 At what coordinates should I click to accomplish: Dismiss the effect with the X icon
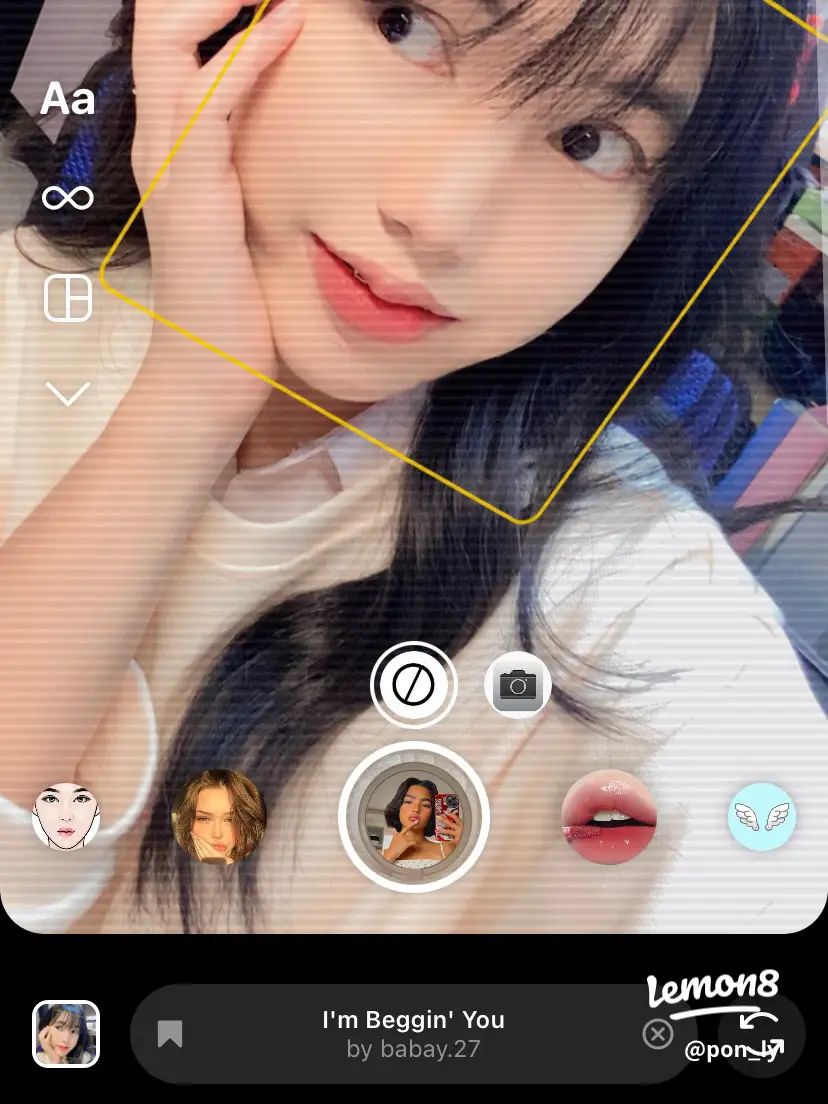(657, 1034)
